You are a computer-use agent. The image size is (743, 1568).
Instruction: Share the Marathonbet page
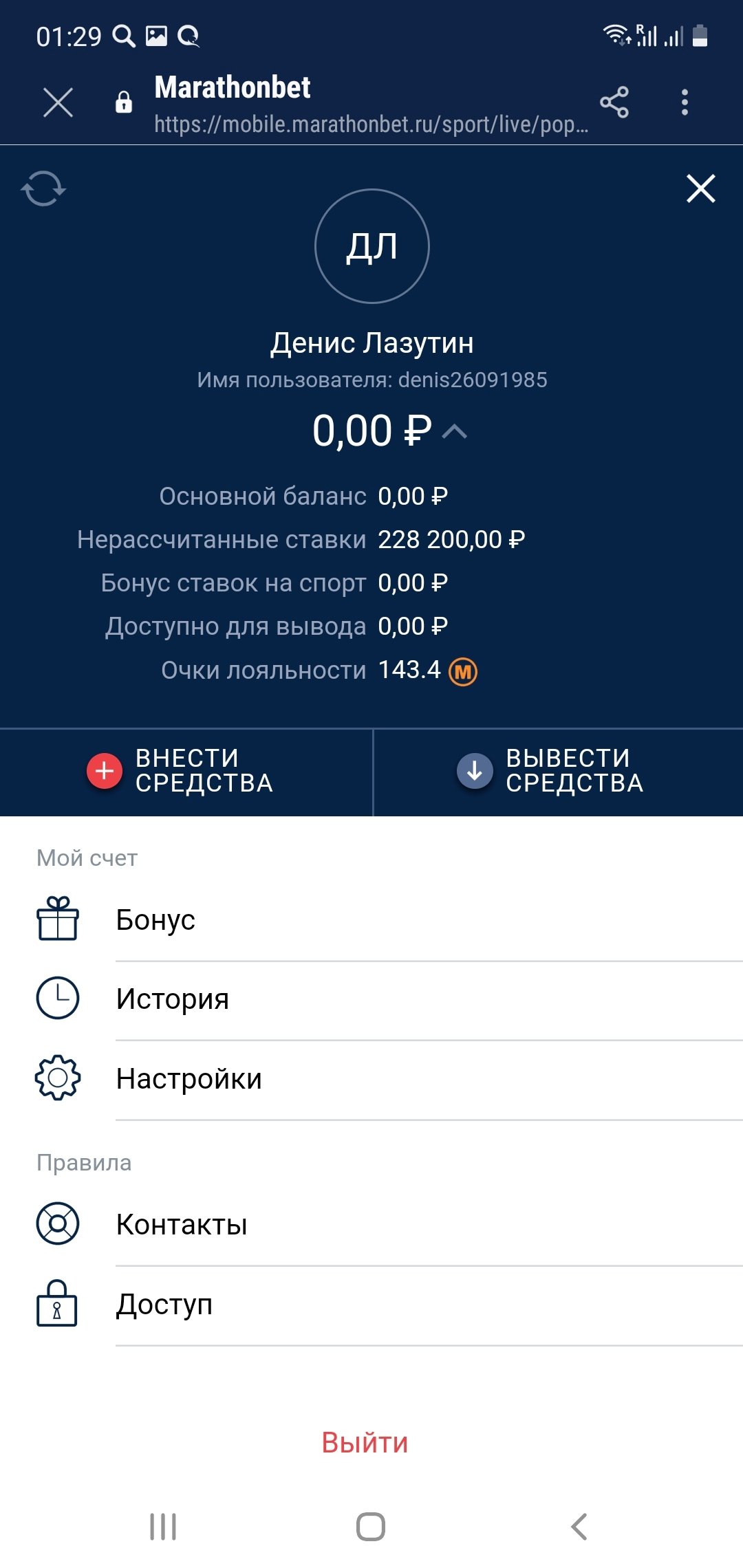(614, 102)
